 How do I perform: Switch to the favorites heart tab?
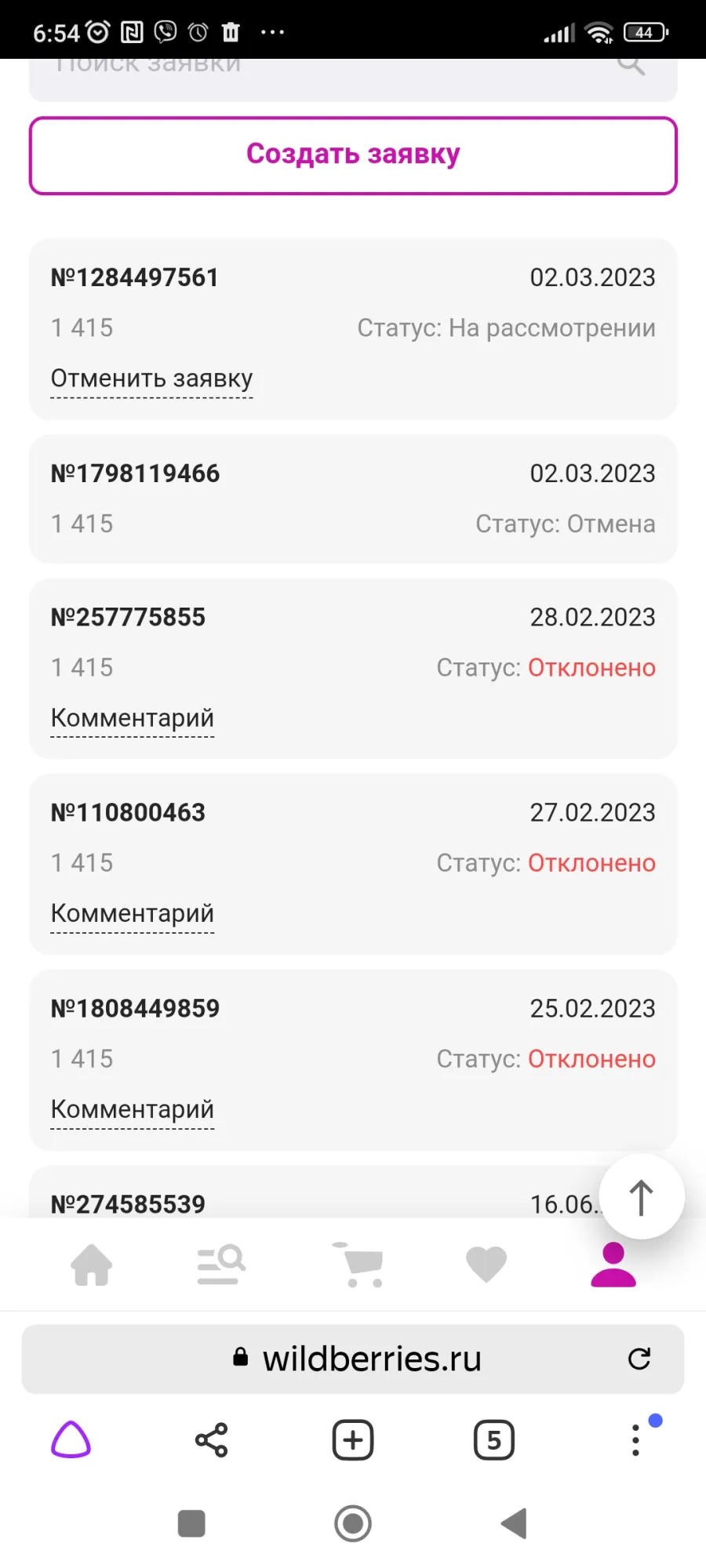pyautogui.click(x=486, y=1265)
